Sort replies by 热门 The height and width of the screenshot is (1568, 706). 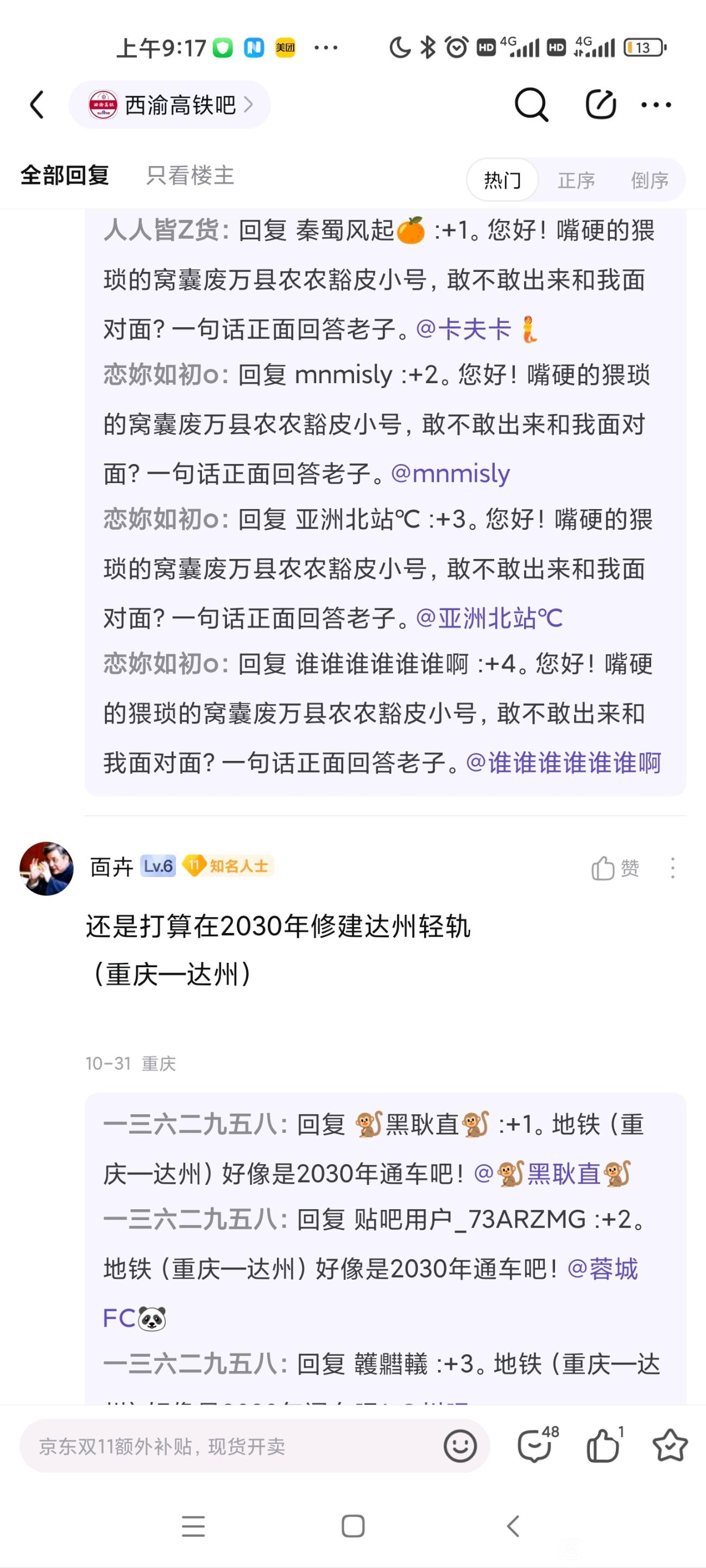click(x=502, y=180)
